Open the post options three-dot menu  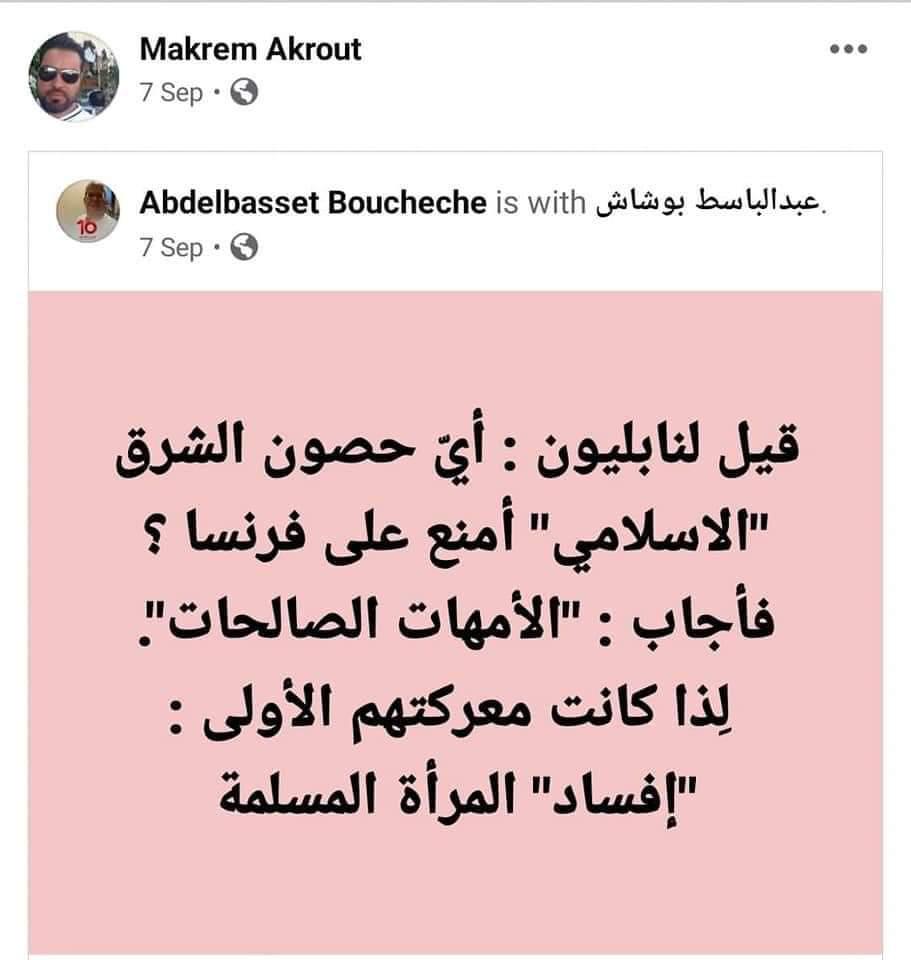pos(848,50)
